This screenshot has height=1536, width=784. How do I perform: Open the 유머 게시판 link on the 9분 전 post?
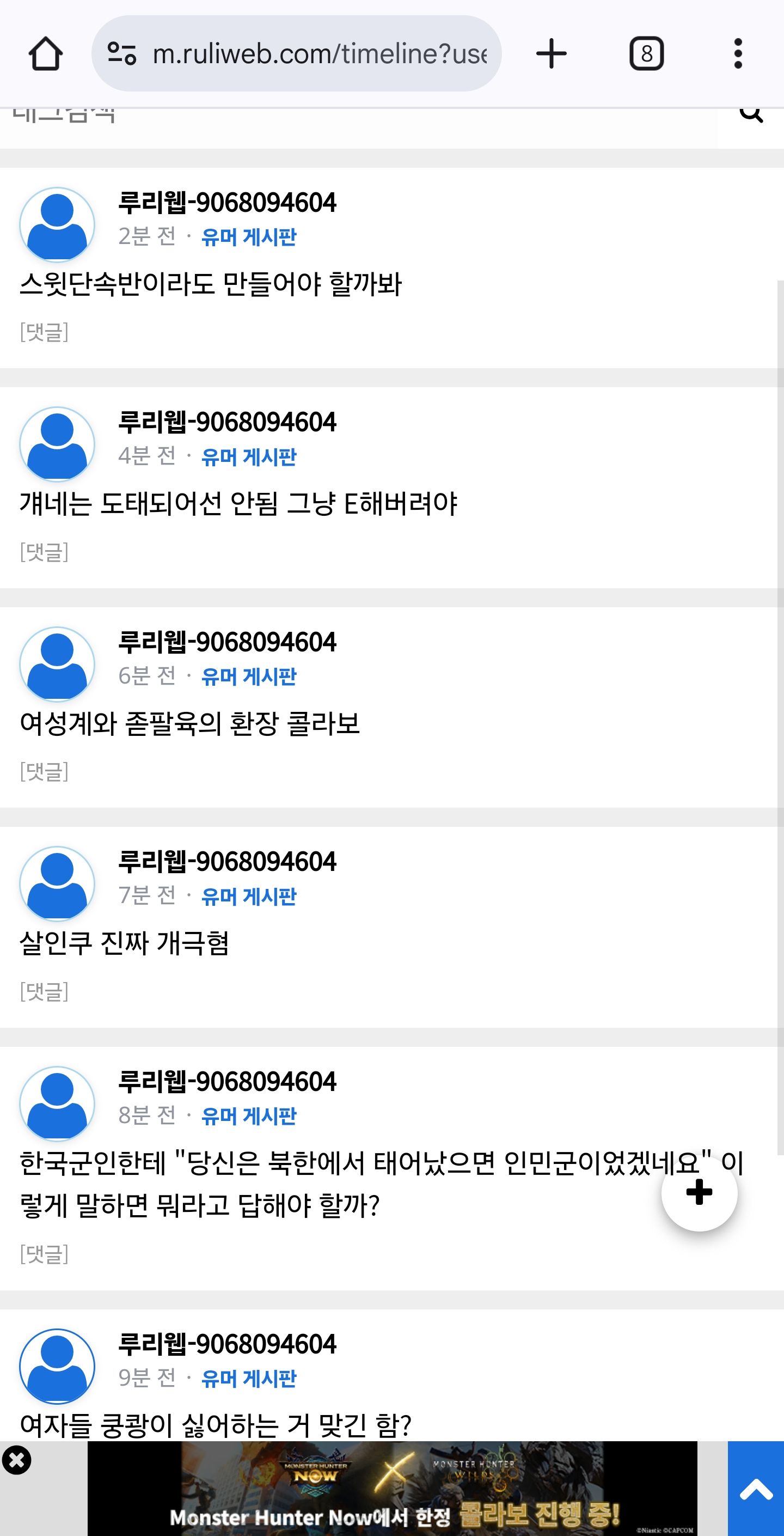click(x=249, y=1379)
